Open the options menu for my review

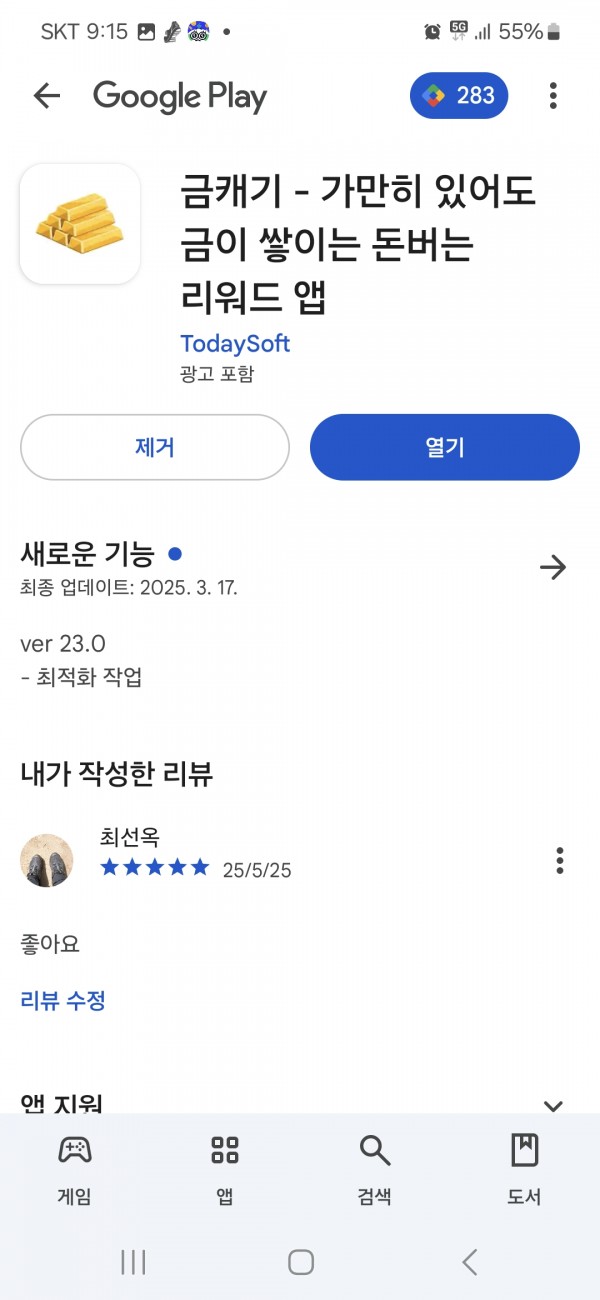(559, 860)
